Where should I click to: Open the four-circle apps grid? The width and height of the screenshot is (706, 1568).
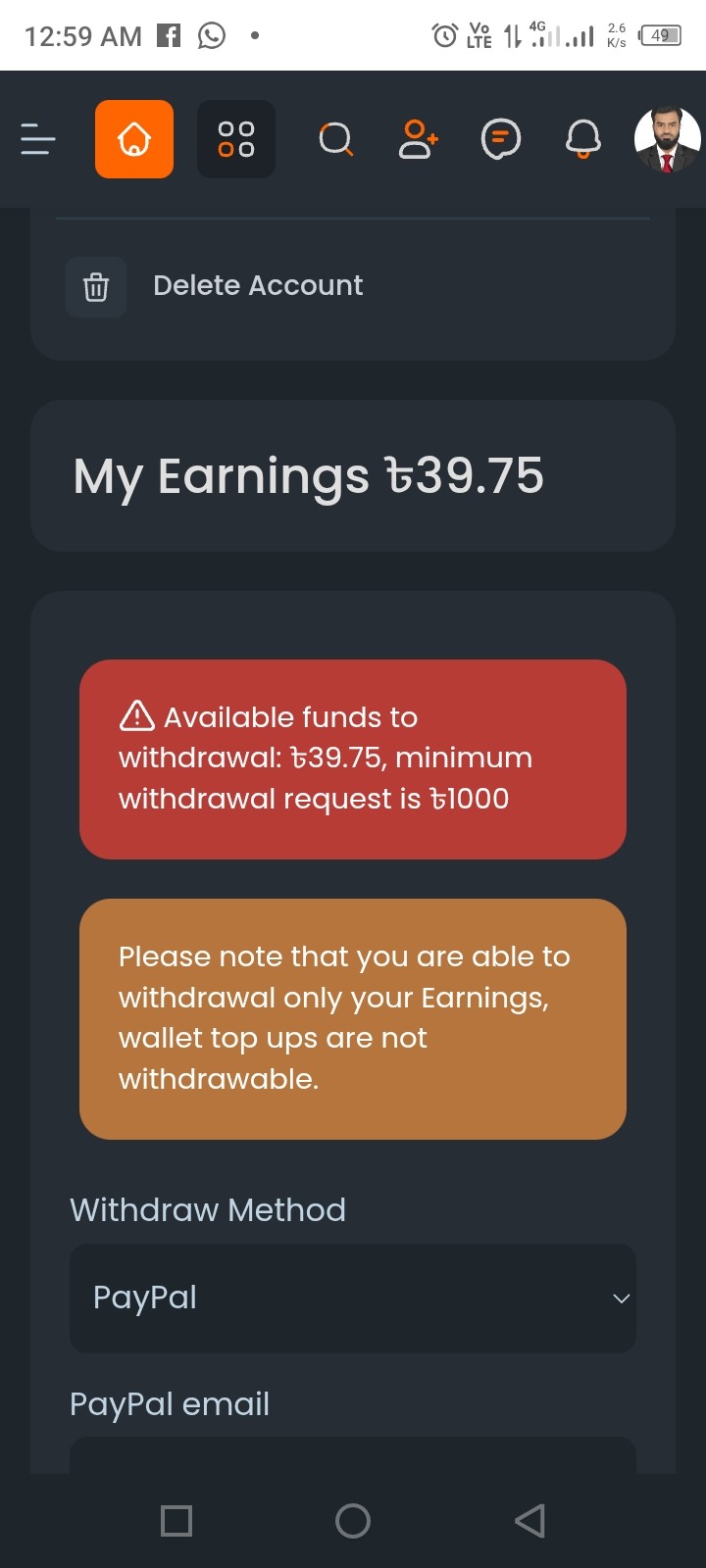coord(236,139)
